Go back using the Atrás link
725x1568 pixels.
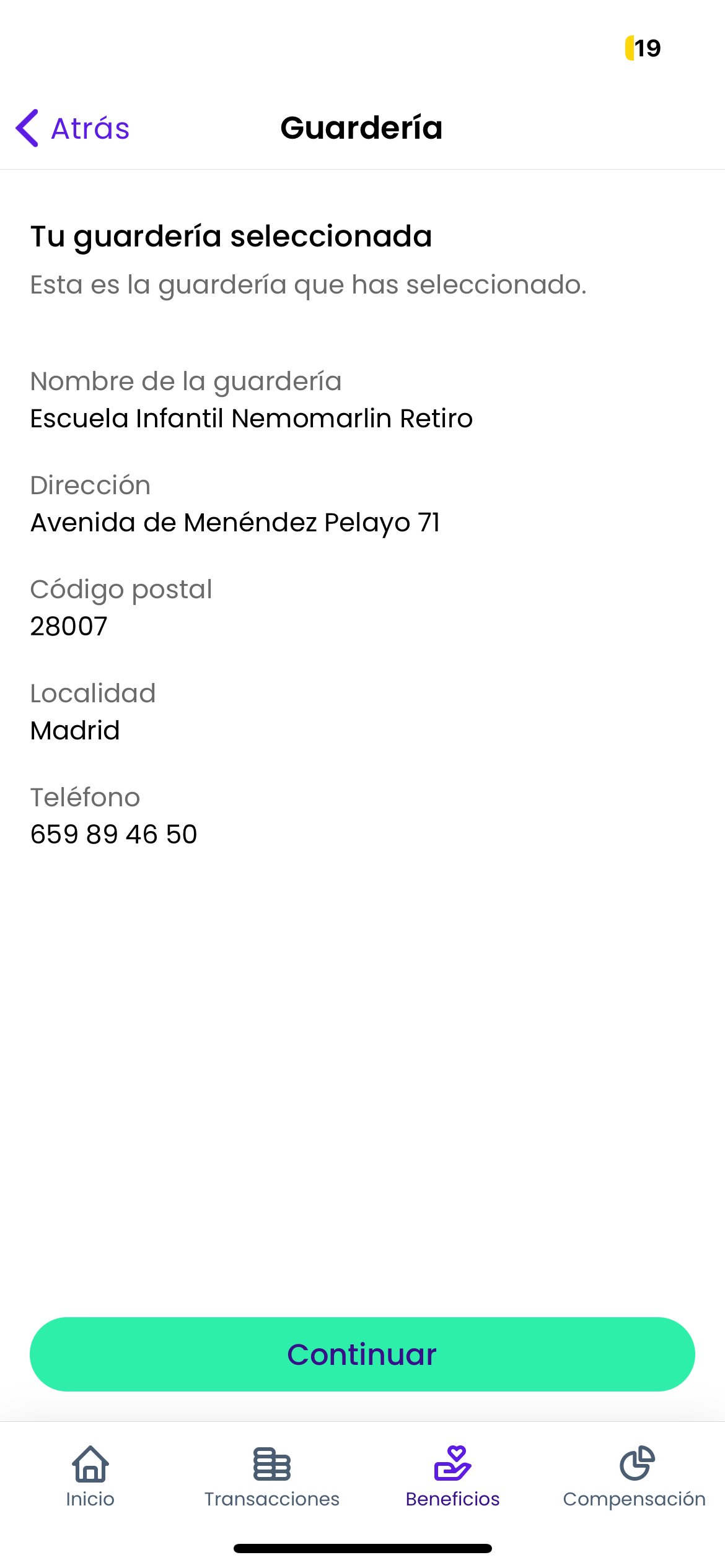[72, 128]
